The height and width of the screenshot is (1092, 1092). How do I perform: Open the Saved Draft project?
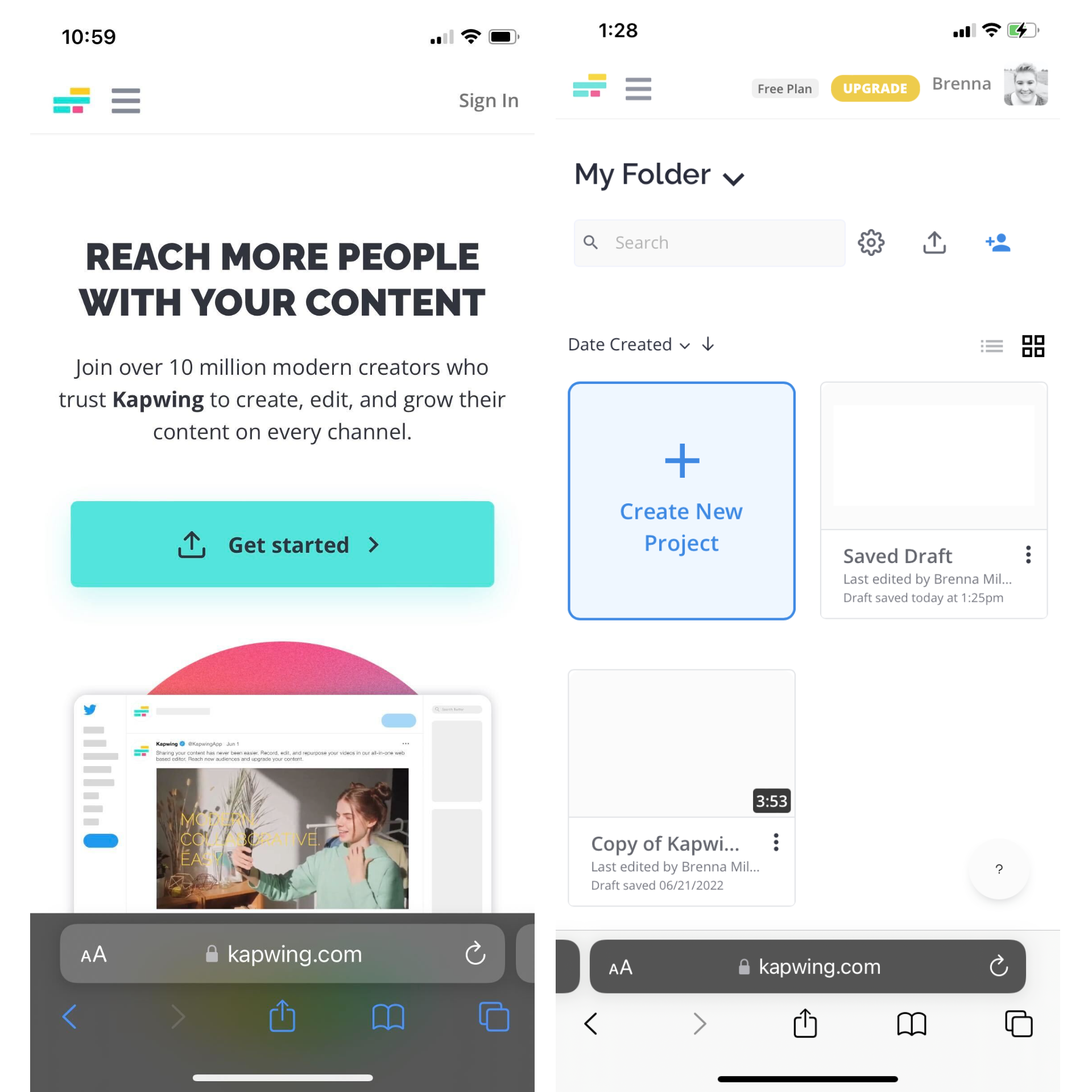(x=933, y=456)
